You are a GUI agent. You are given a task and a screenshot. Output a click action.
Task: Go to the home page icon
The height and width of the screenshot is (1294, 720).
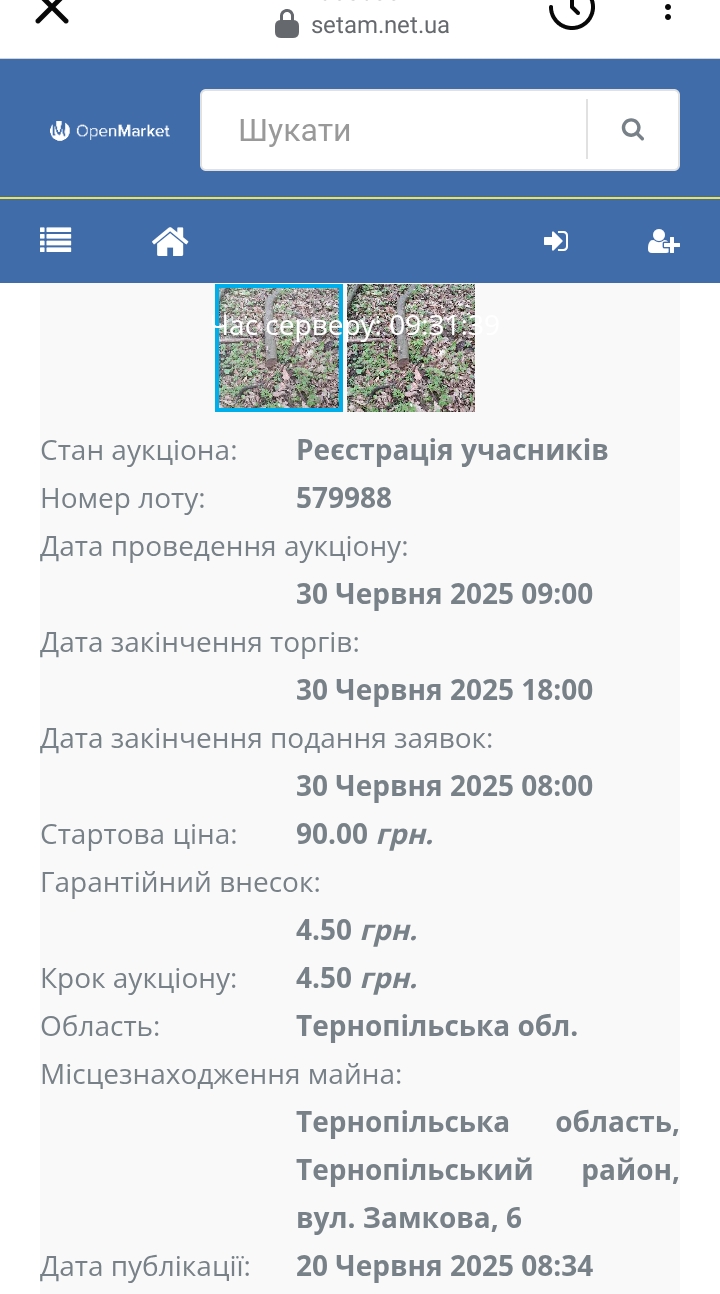point(170,241)
